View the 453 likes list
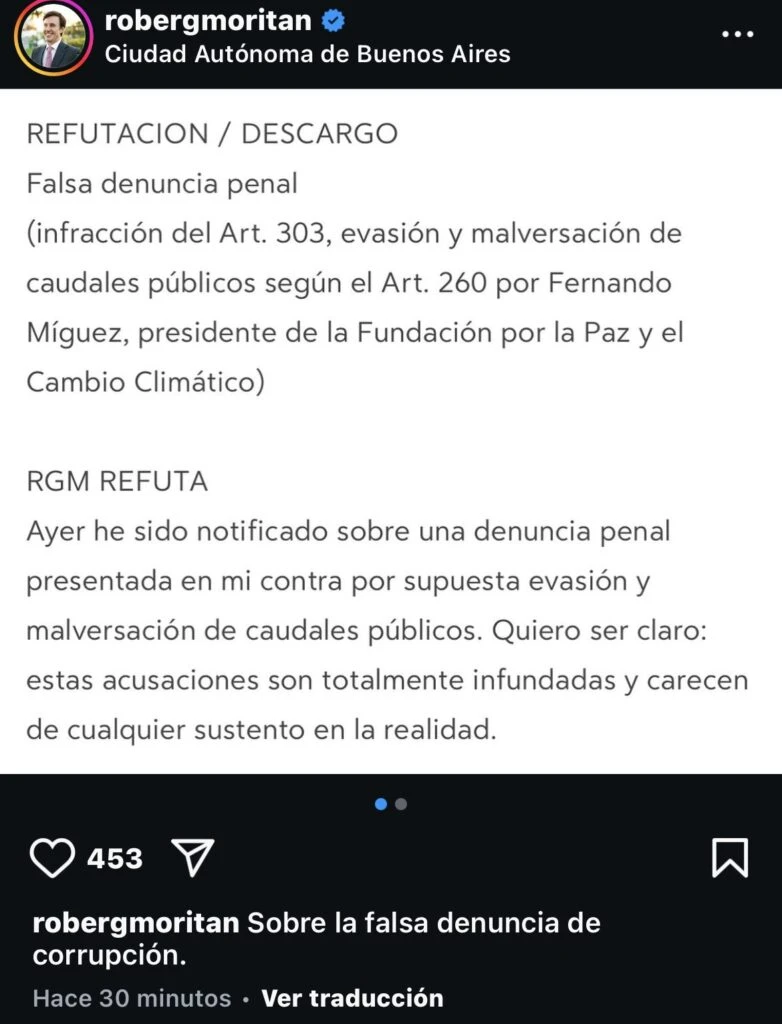Image resolution: width=782 pixels, height=1024 pixels. click(115, 859)
